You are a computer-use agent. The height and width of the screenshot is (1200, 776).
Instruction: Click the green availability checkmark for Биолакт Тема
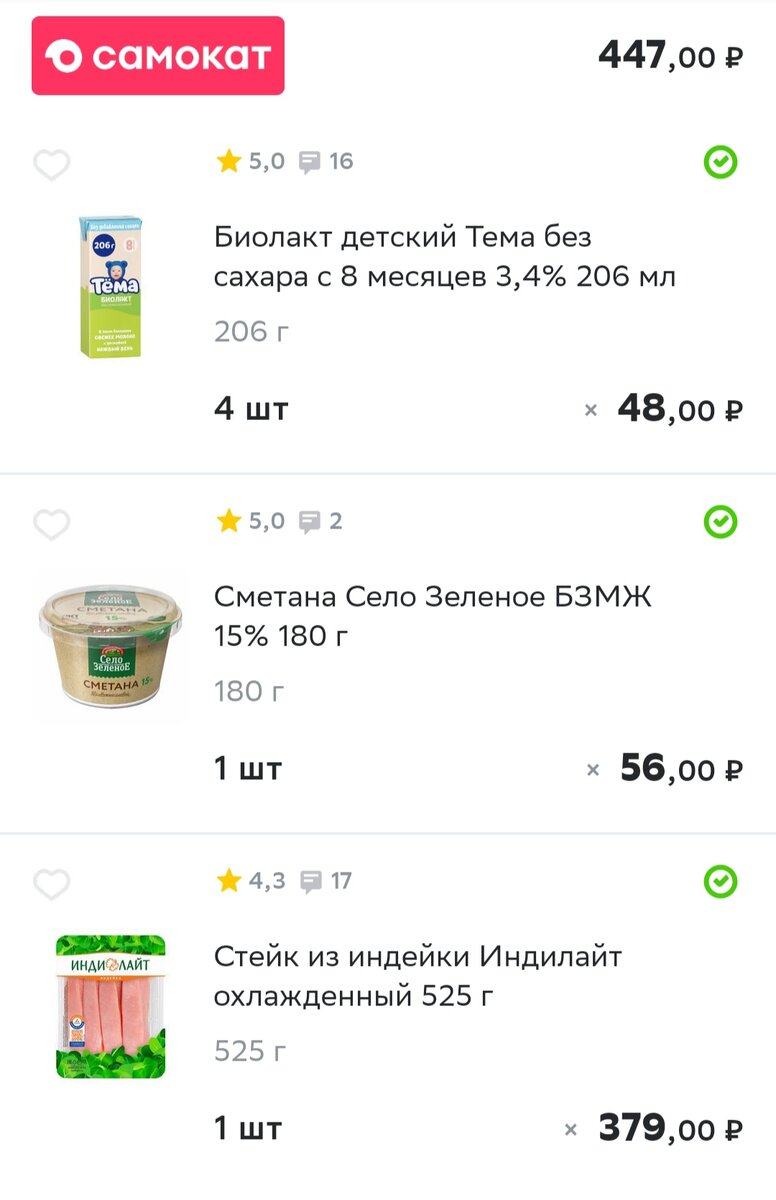(719, 162)
